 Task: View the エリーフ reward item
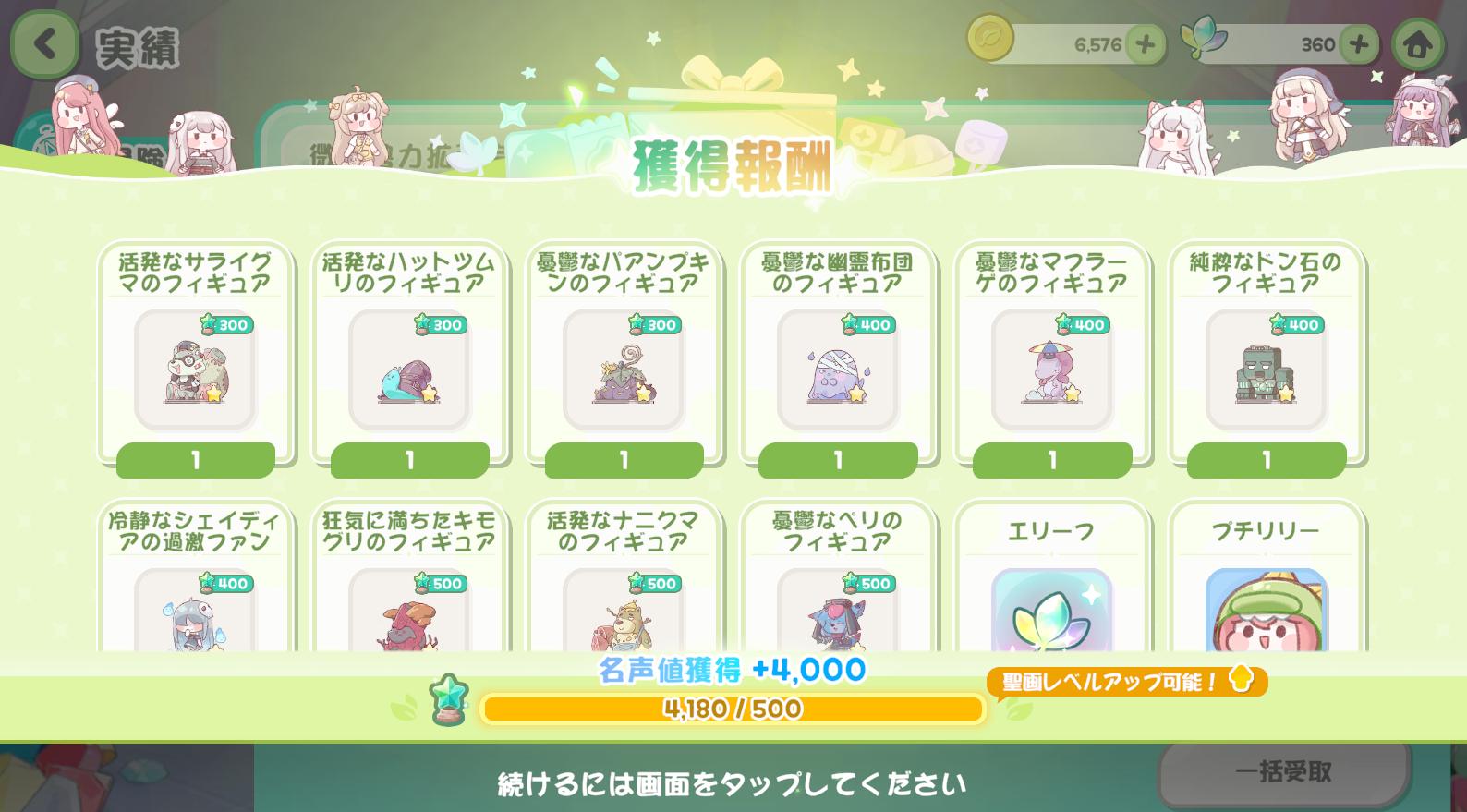click(1052, 610)
